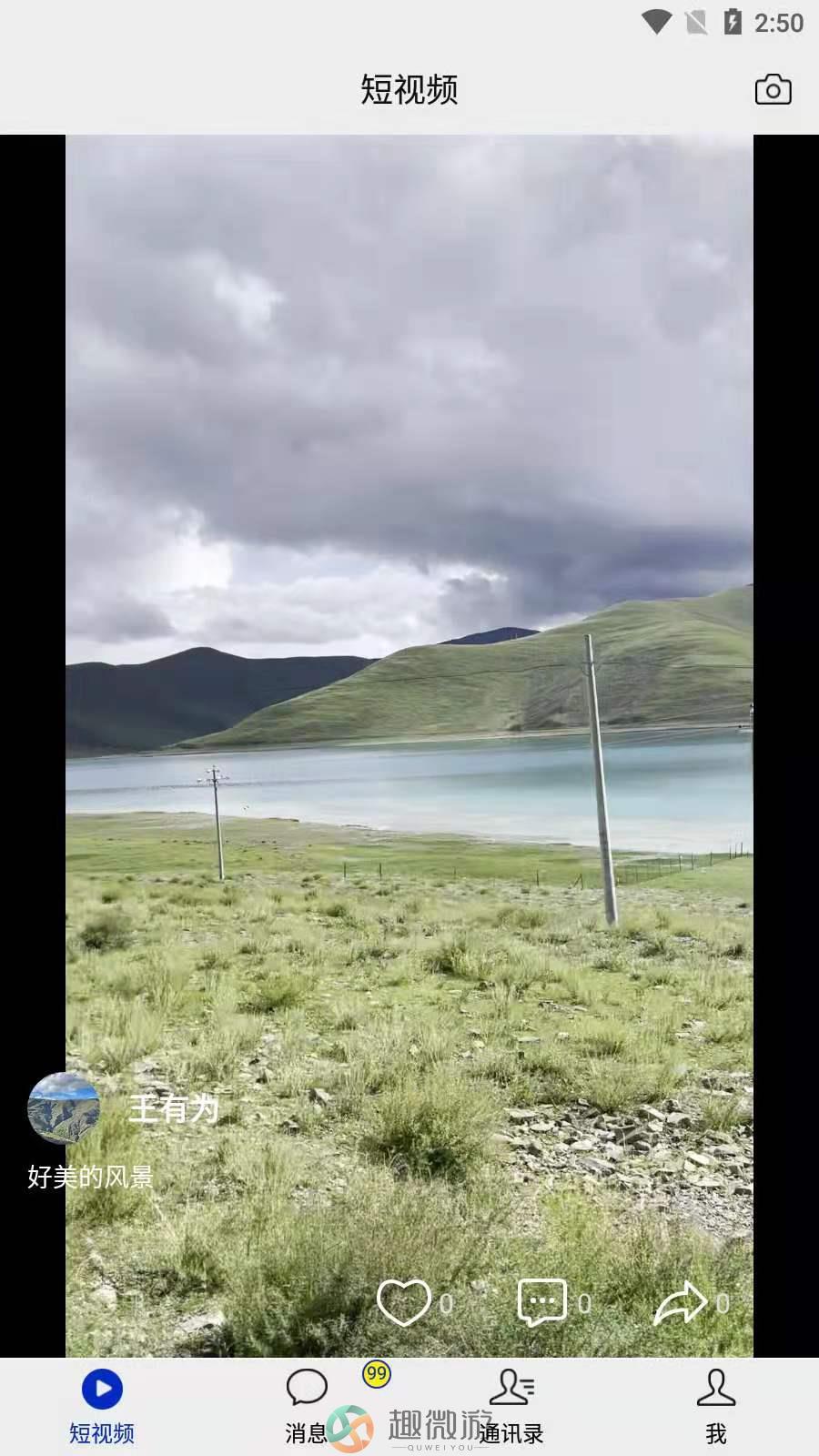This screenshot has width=819, height=1456.
Task: Switch to the 消息 tab
Action: coord(307,1406)
